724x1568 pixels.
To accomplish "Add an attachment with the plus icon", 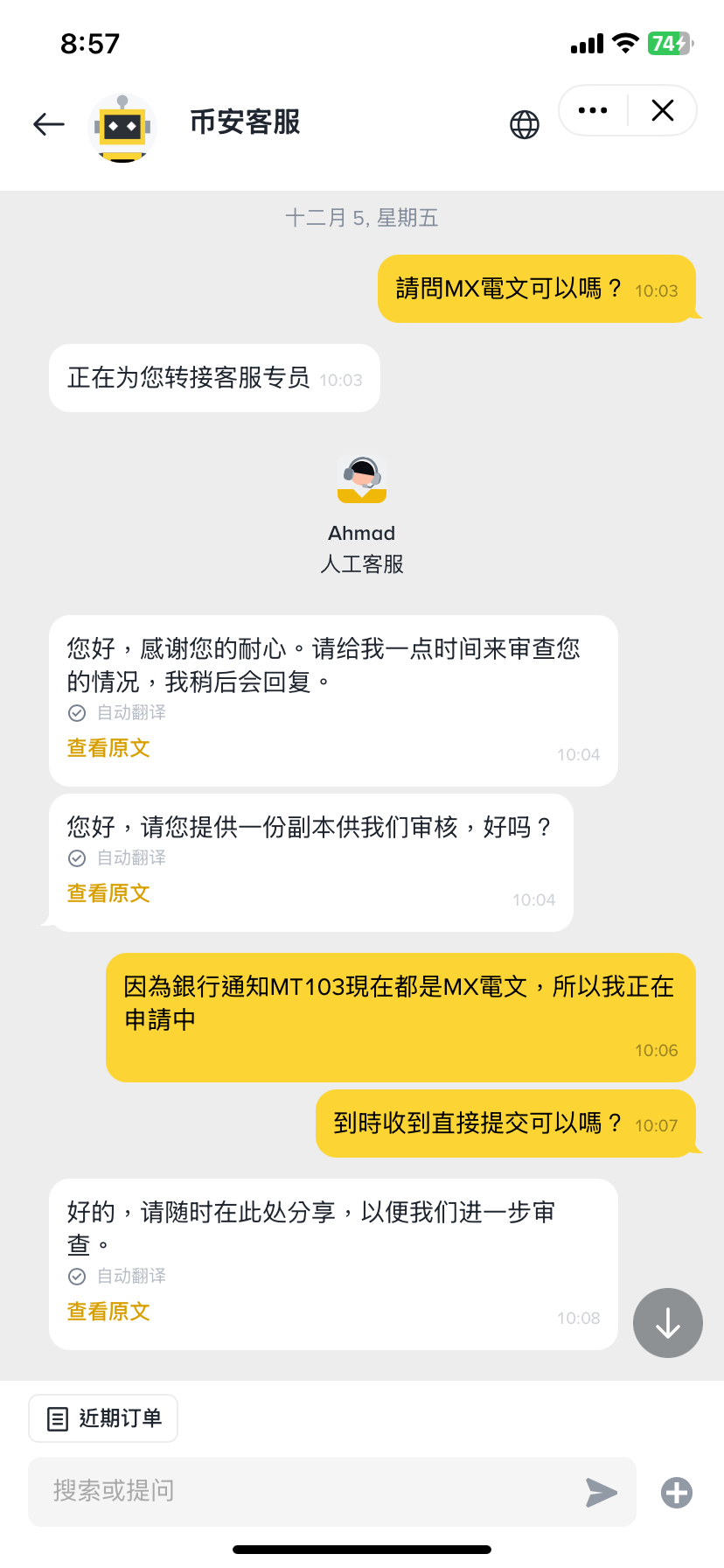I will coord(677,1492).
